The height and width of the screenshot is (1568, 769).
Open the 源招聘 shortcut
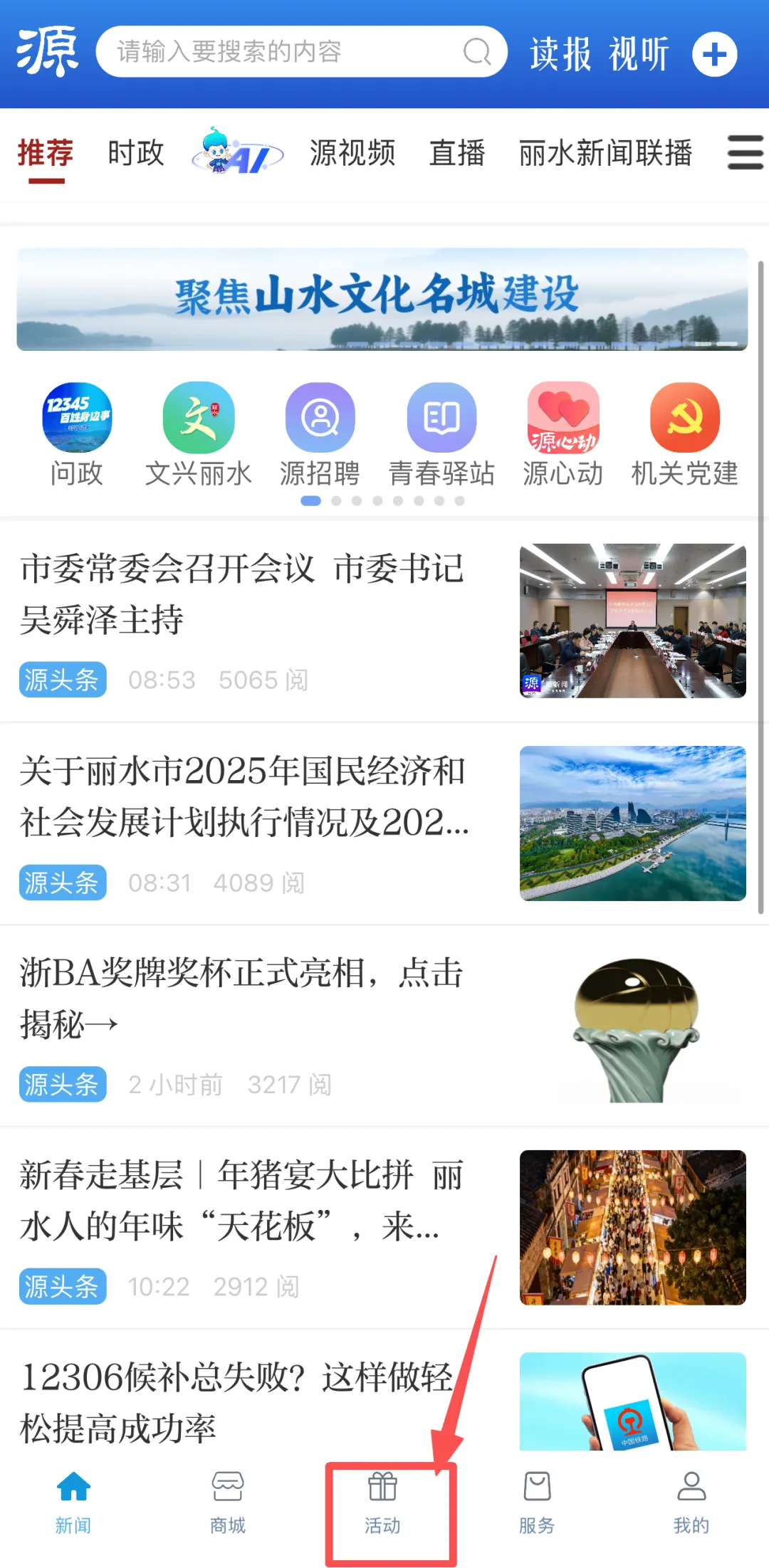tap(320, 435)
